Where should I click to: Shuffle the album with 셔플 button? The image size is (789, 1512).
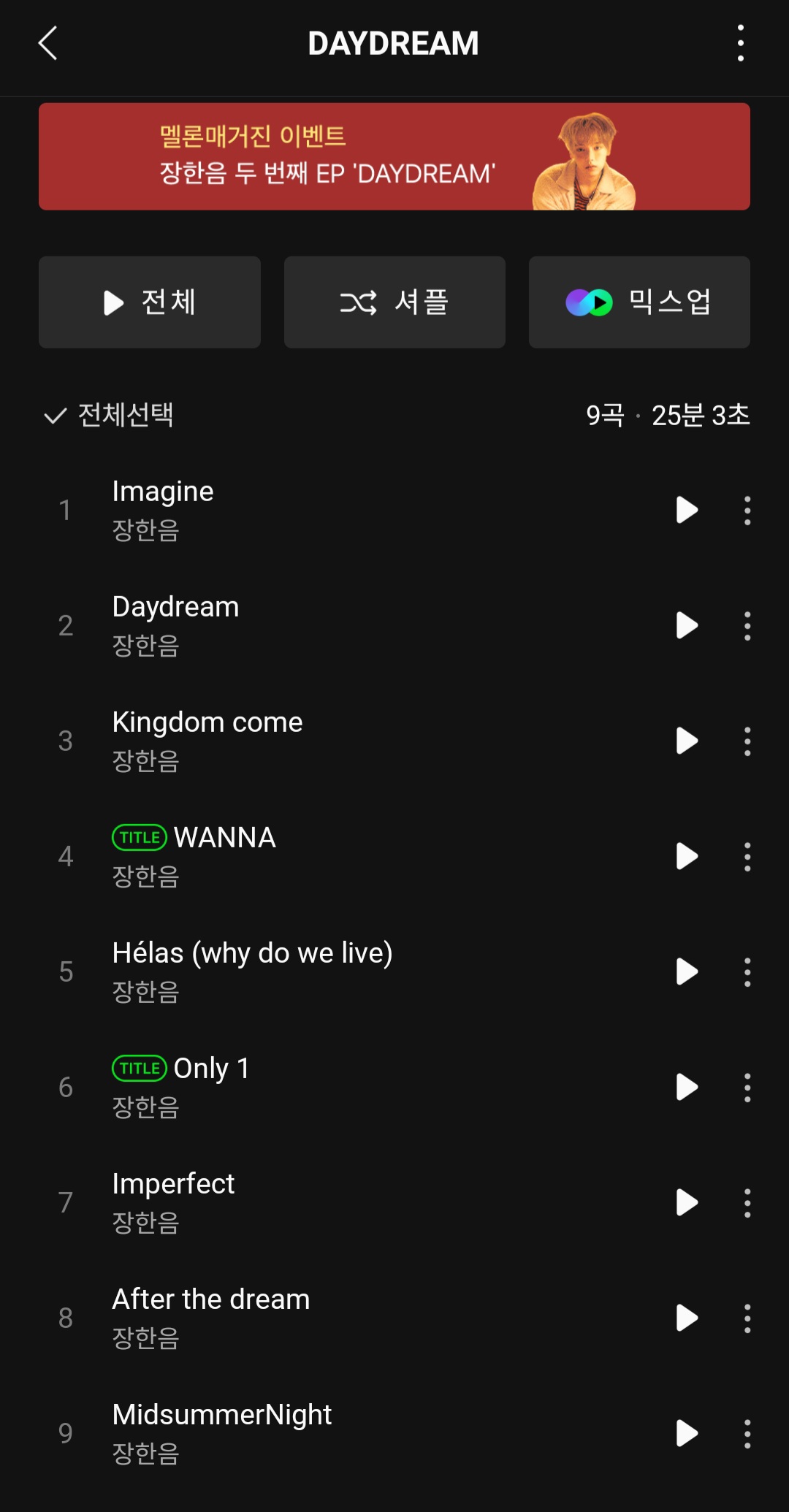[394, 302]
